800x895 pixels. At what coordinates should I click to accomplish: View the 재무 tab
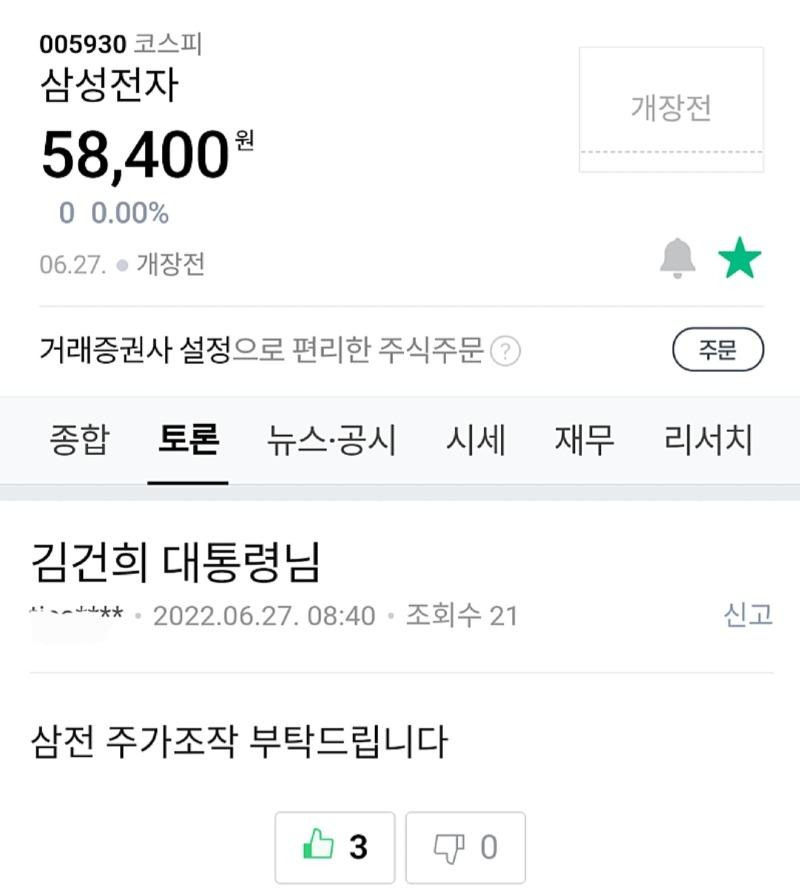pos(584,440)
